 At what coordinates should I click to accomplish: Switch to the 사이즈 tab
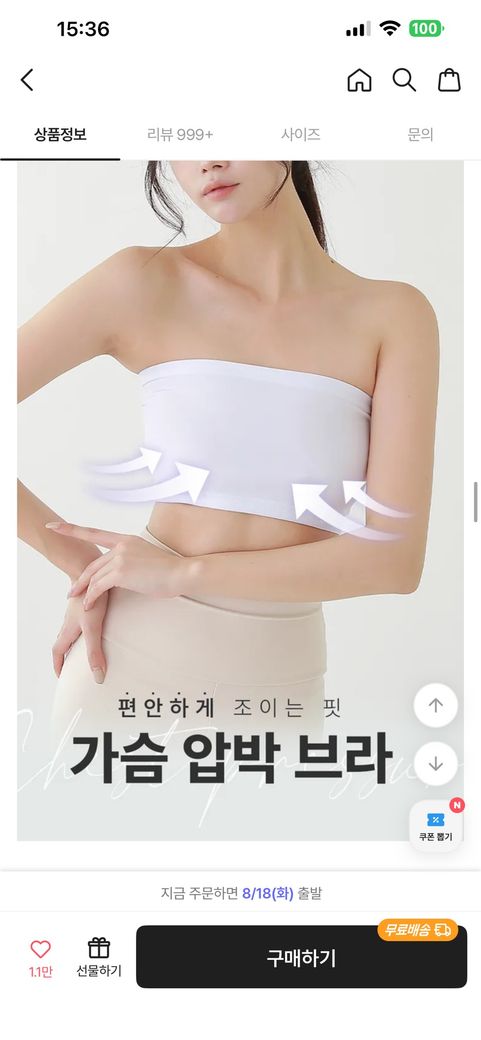coord(301,135)
